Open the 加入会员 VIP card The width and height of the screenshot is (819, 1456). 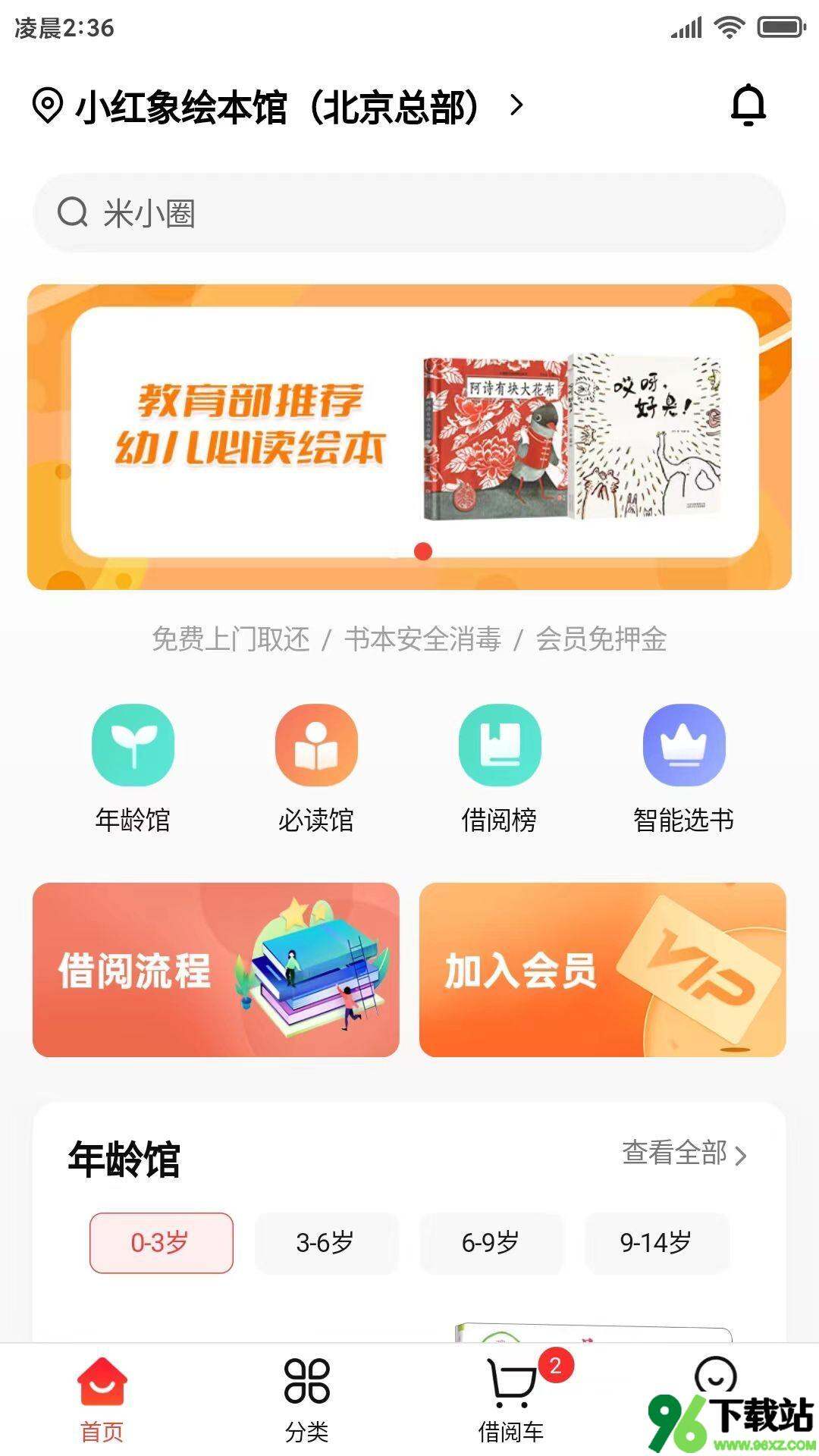click(602, 969)
